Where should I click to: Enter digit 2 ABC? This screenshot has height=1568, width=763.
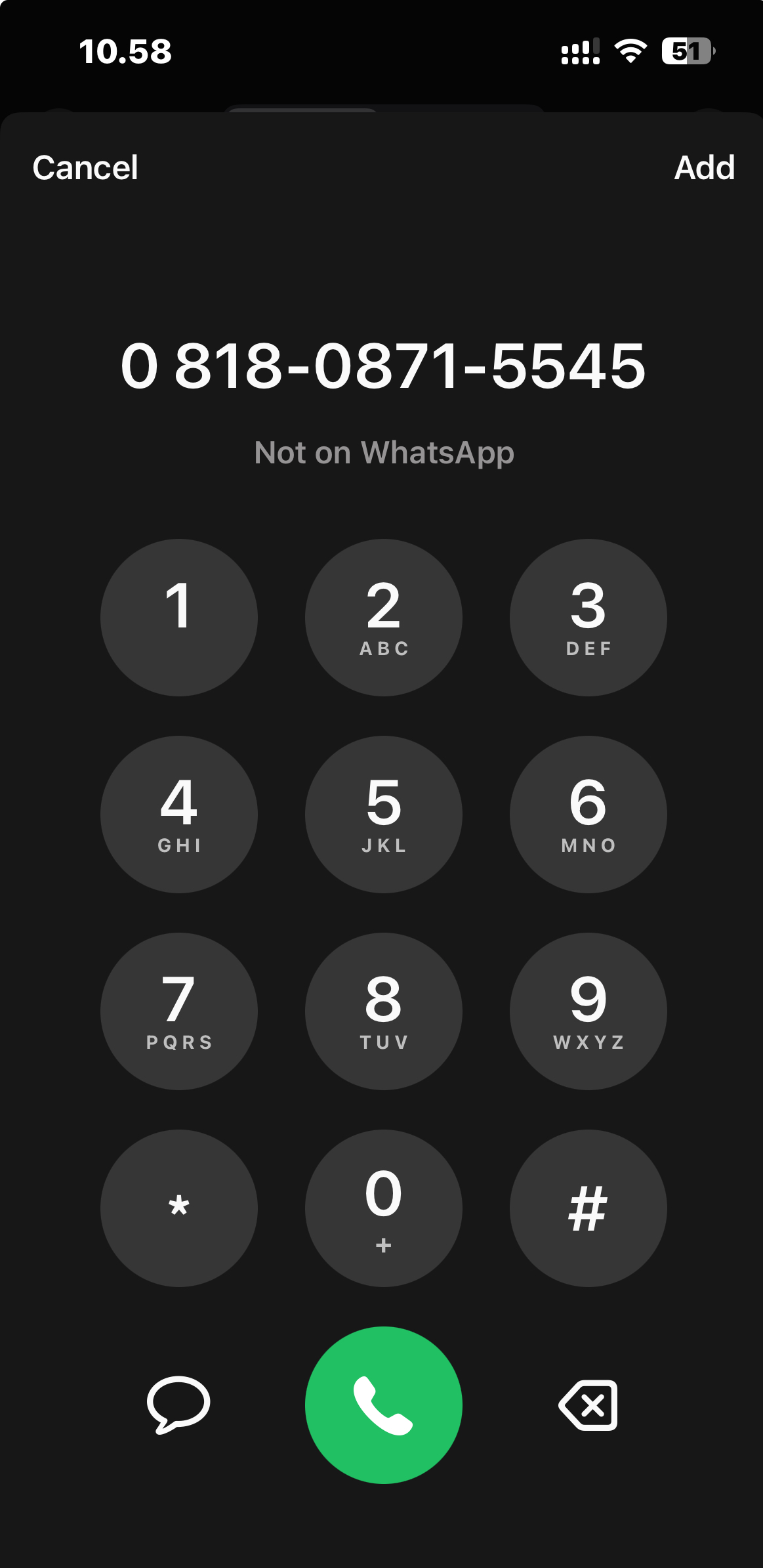[384, 618]
